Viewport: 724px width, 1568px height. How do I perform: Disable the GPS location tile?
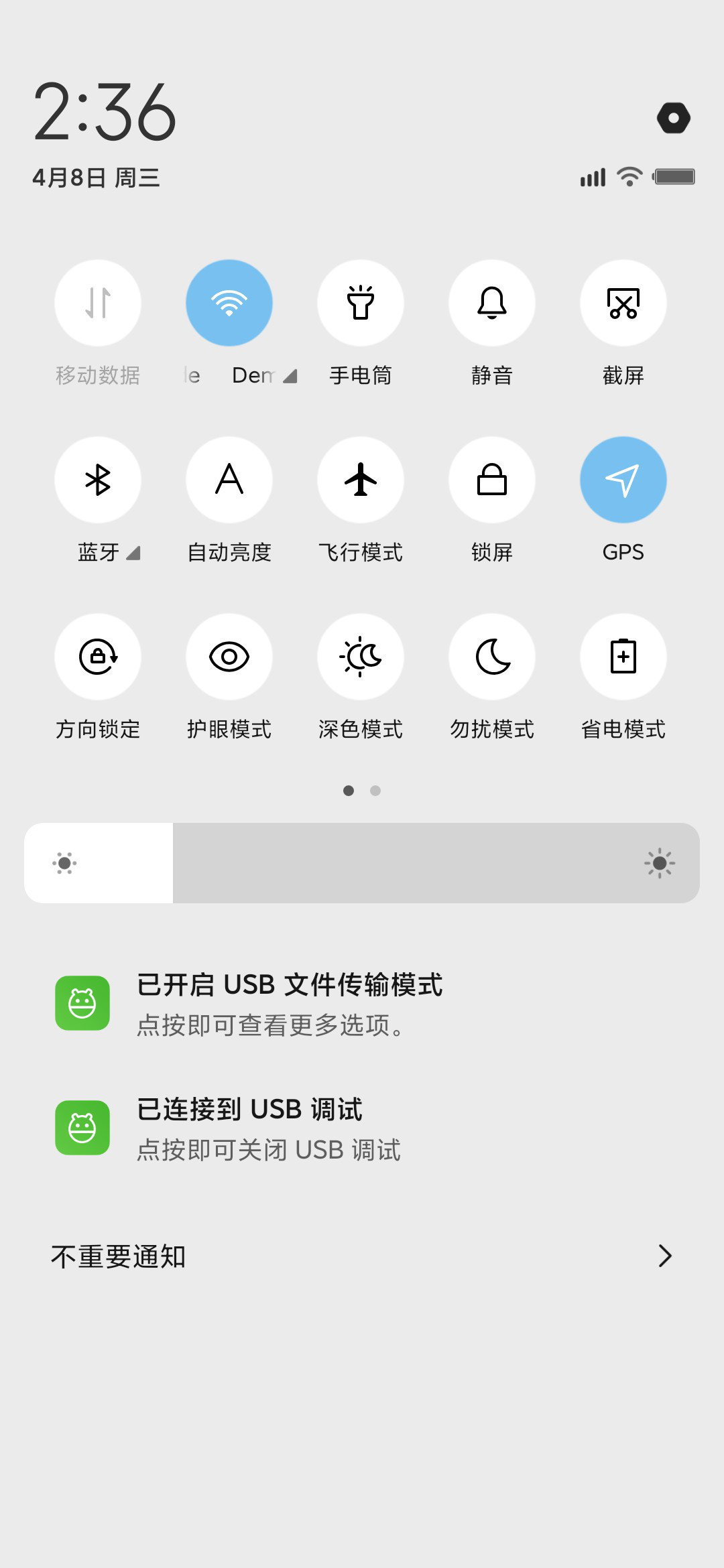point(623,480)
